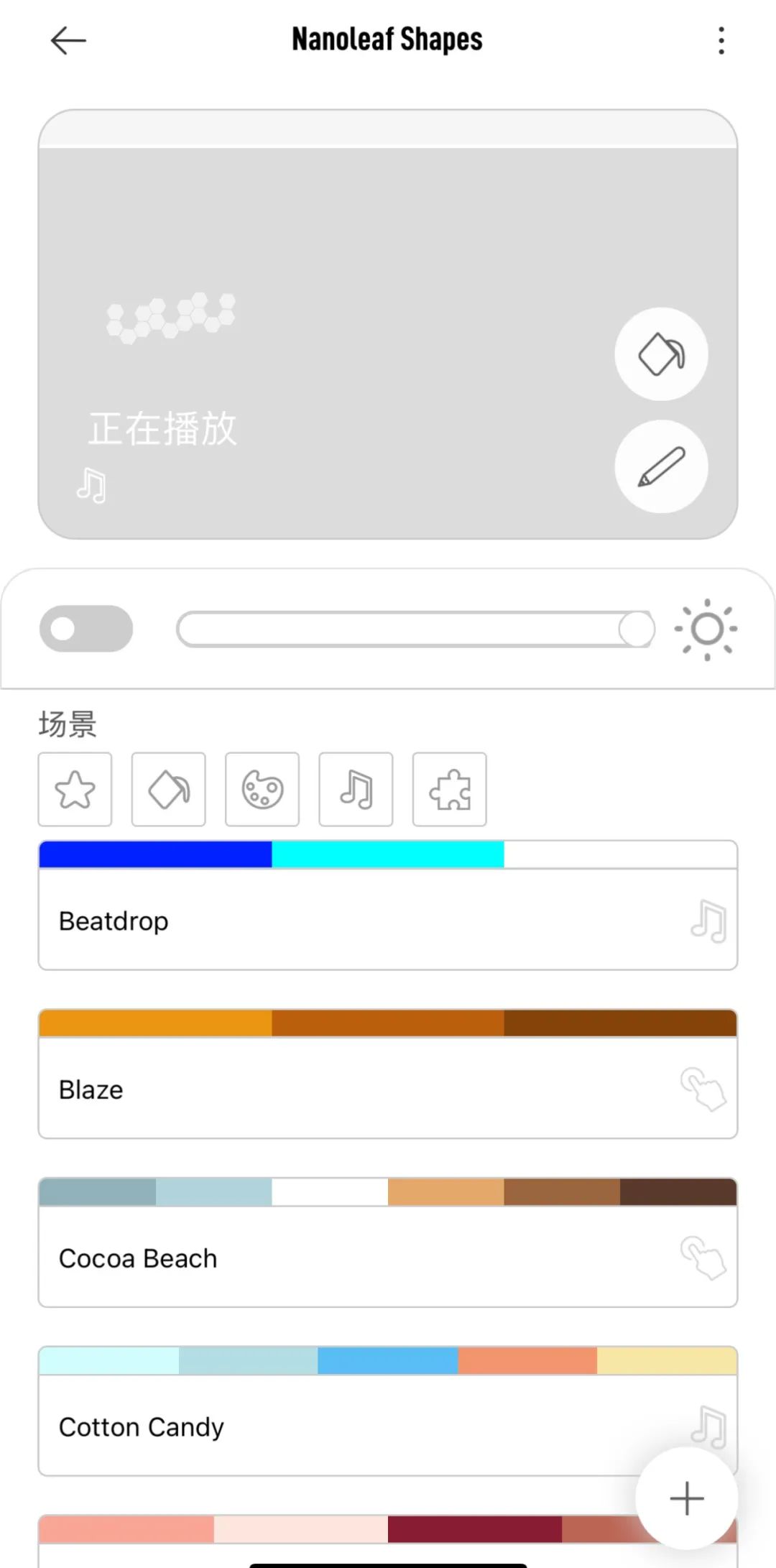The image size is (776, 1568).
Task: Select the music note scene filter
Action: (x=355, y=788)
